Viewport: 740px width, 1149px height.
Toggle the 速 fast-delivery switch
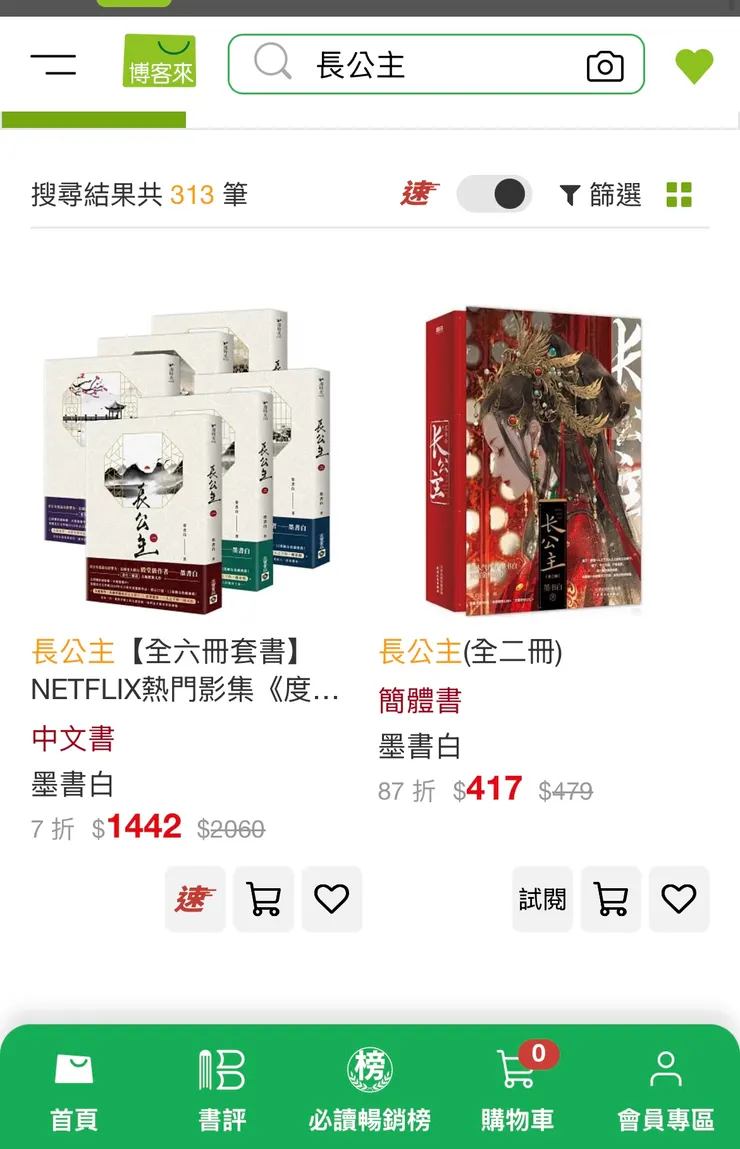pos(494,194)
